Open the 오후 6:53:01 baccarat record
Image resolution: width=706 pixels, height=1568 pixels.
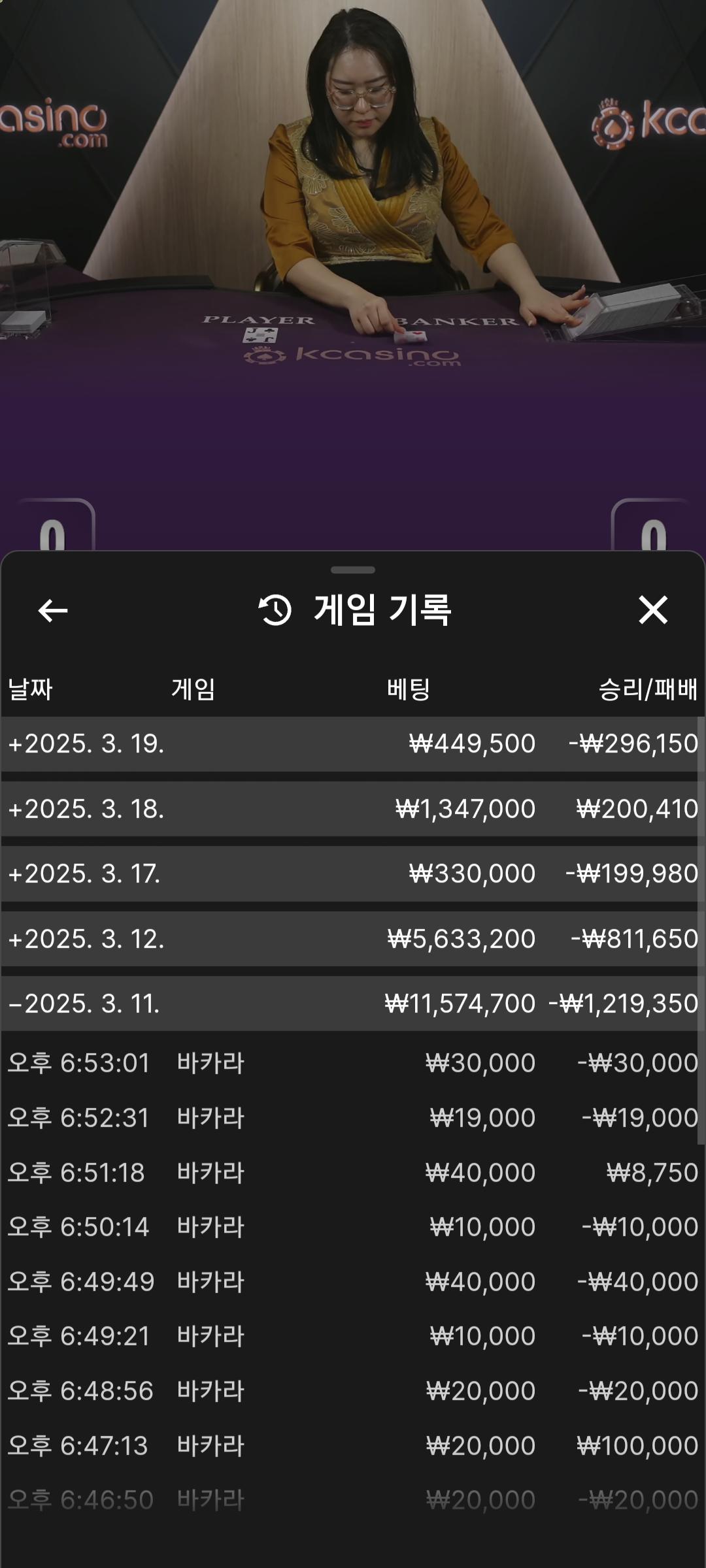[x=353, y=1063]
